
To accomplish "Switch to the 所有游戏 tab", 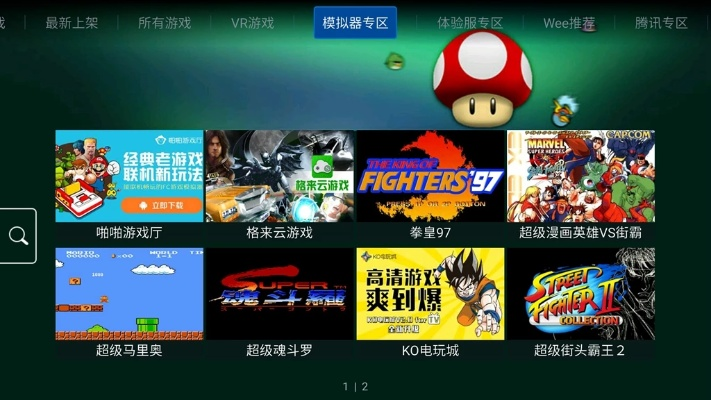I will [164, 22].
